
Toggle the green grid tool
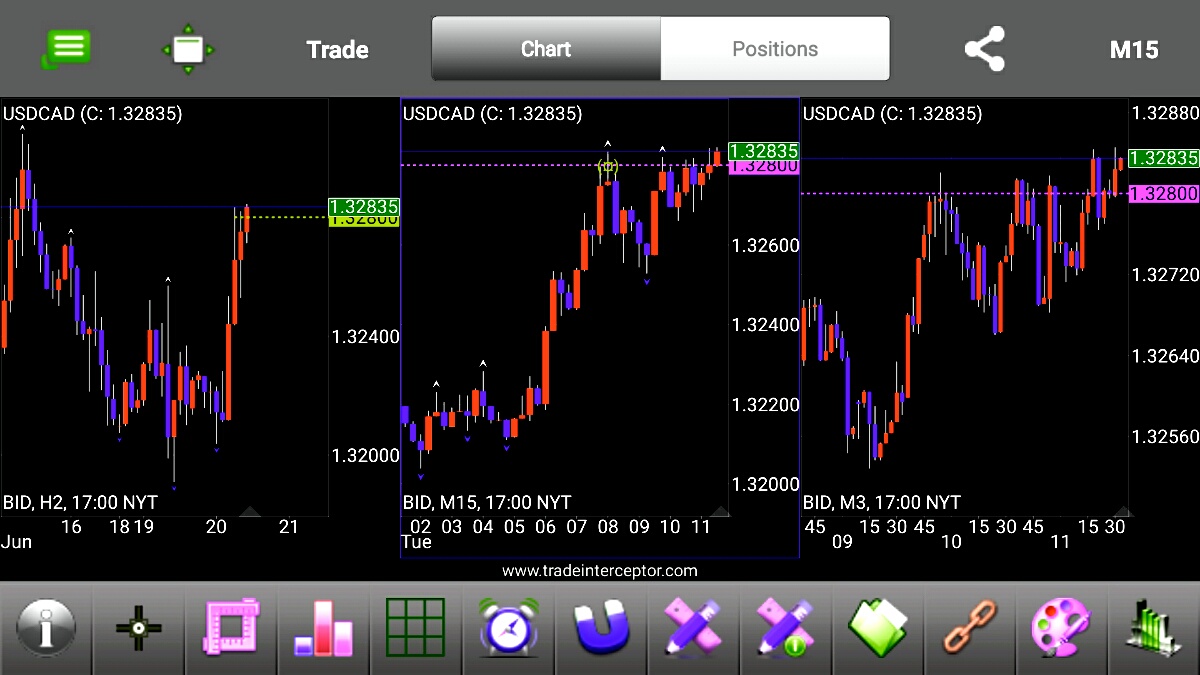point(415,629)
